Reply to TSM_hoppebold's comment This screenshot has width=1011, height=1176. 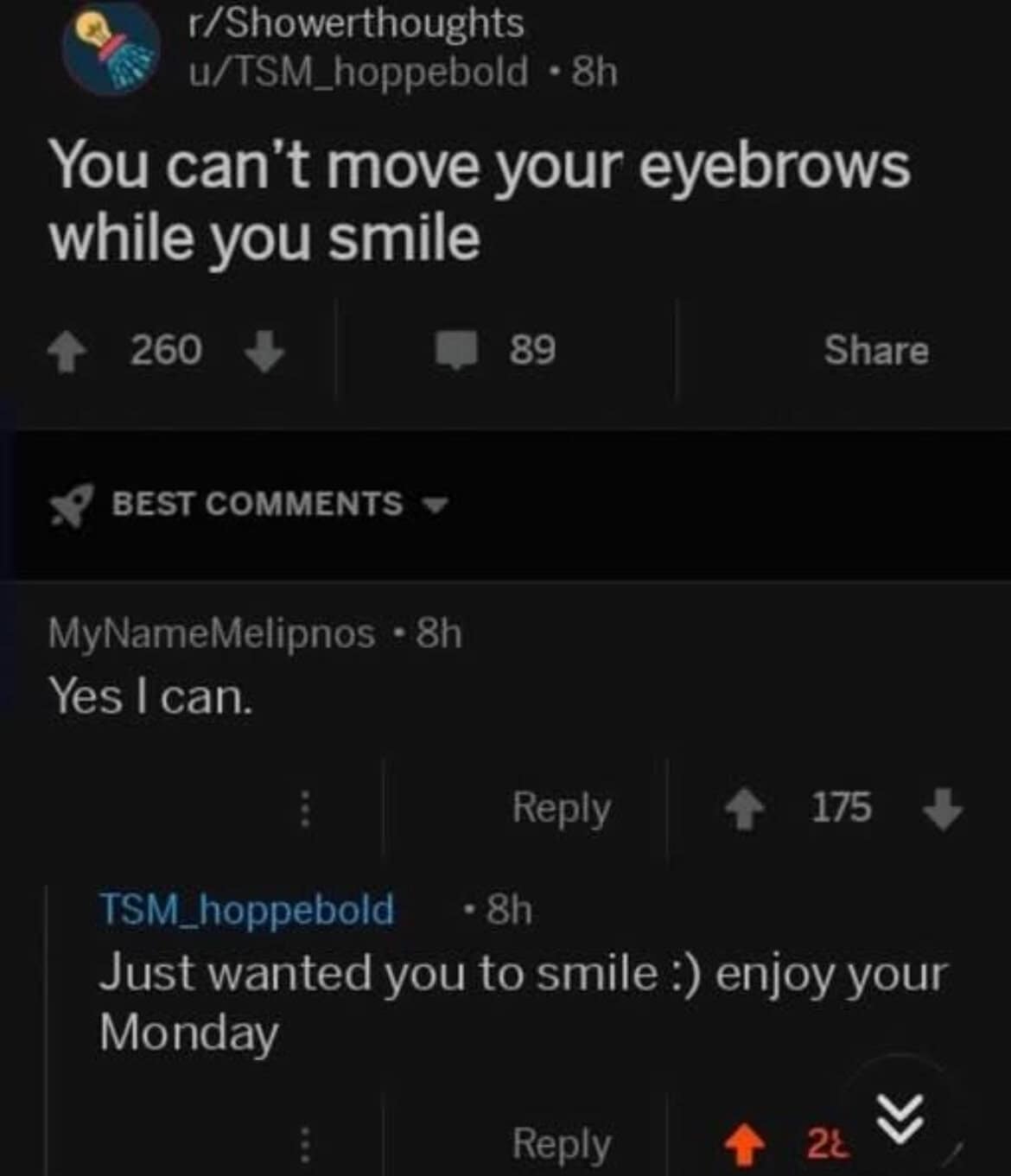point(561,1144)
